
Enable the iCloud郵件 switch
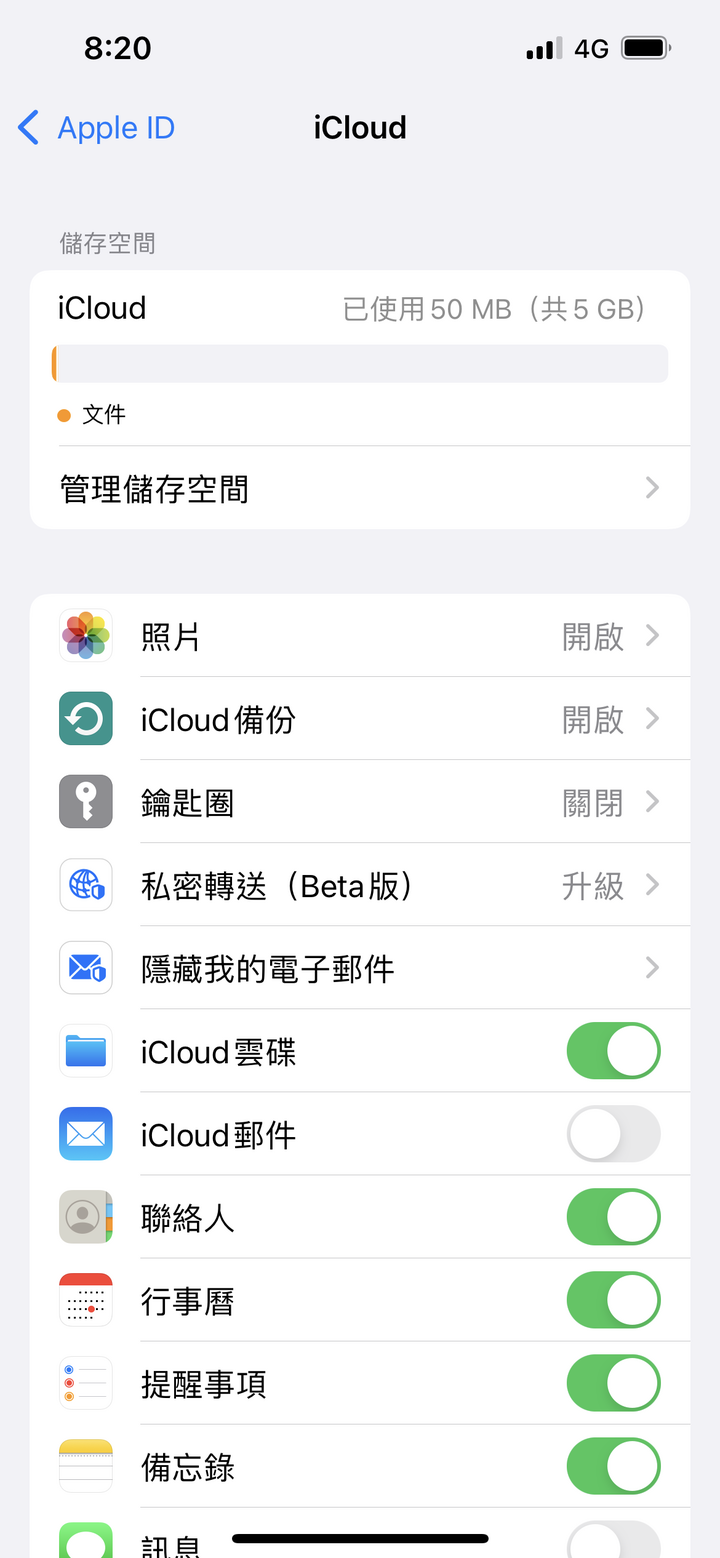pyautogui.click(x=613, y=1134)
